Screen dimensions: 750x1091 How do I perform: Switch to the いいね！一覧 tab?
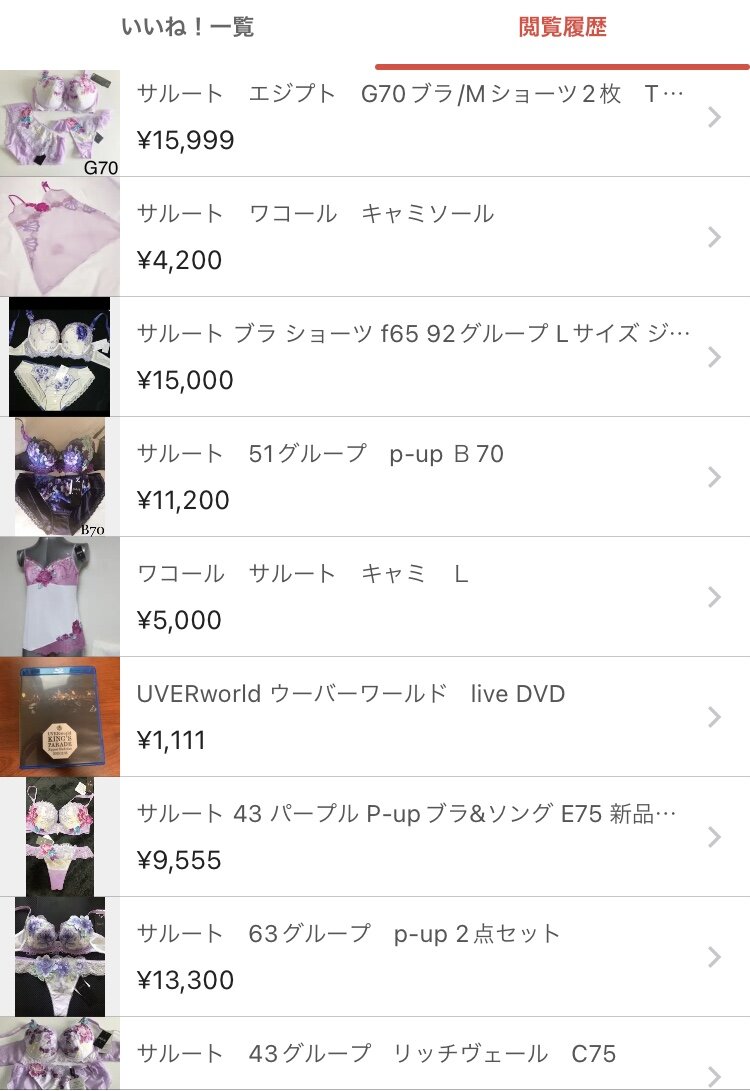(187, 27)
